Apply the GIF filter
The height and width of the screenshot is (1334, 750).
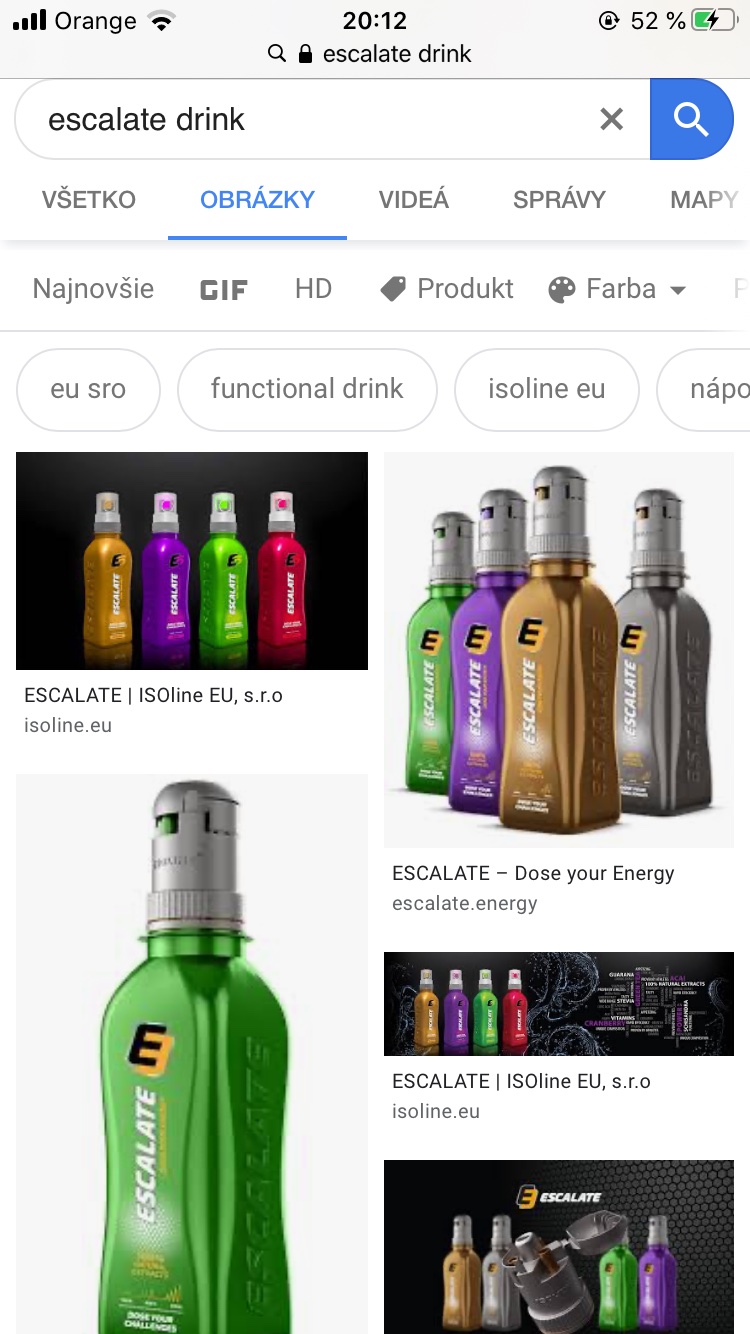point(224,290)
